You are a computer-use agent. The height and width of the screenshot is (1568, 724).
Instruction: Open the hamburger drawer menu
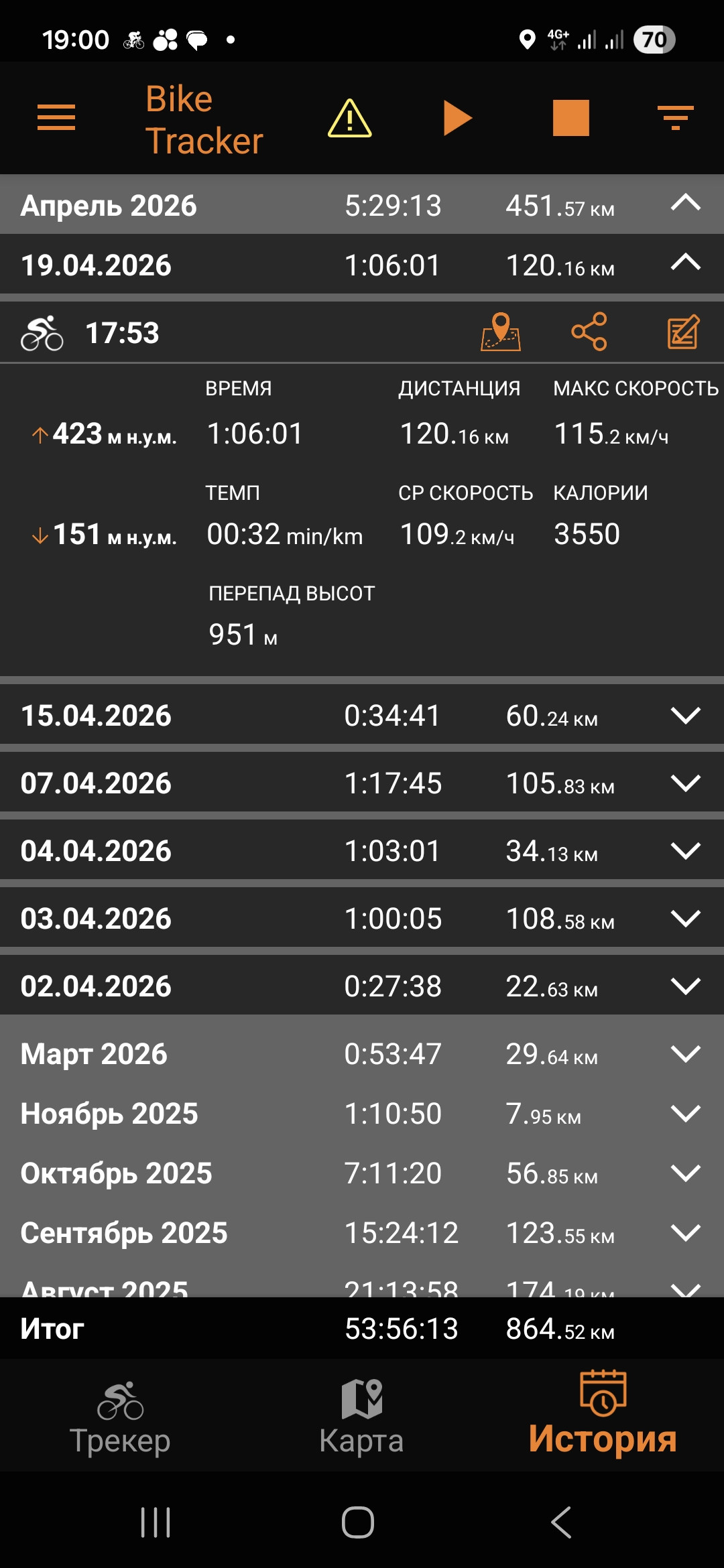click(56, 118)
